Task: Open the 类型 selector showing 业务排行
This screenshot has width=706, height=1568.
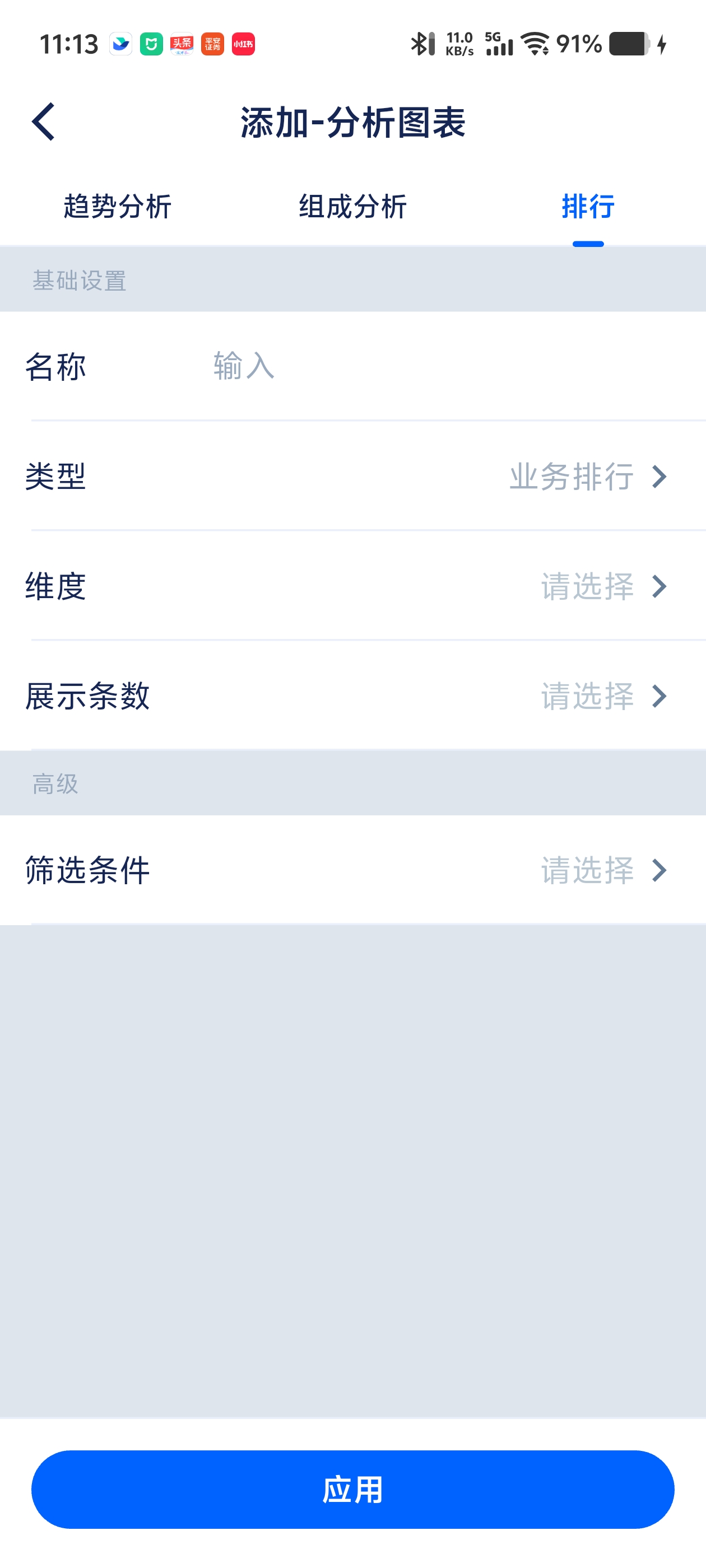Action: (x=352, y=476)
